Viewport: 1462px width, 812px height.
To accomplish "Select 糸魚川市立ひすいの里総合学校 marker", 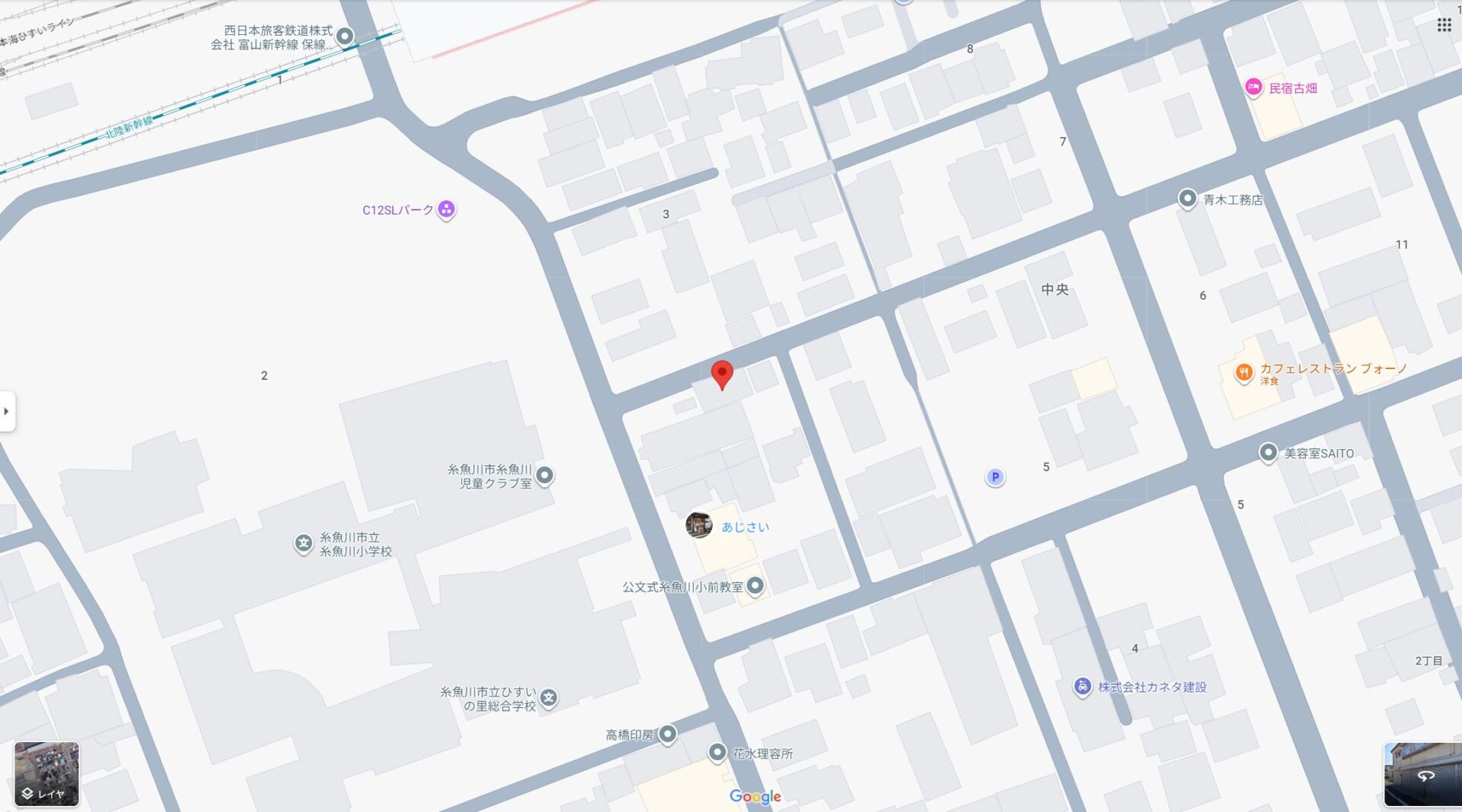I will [548, 697].
